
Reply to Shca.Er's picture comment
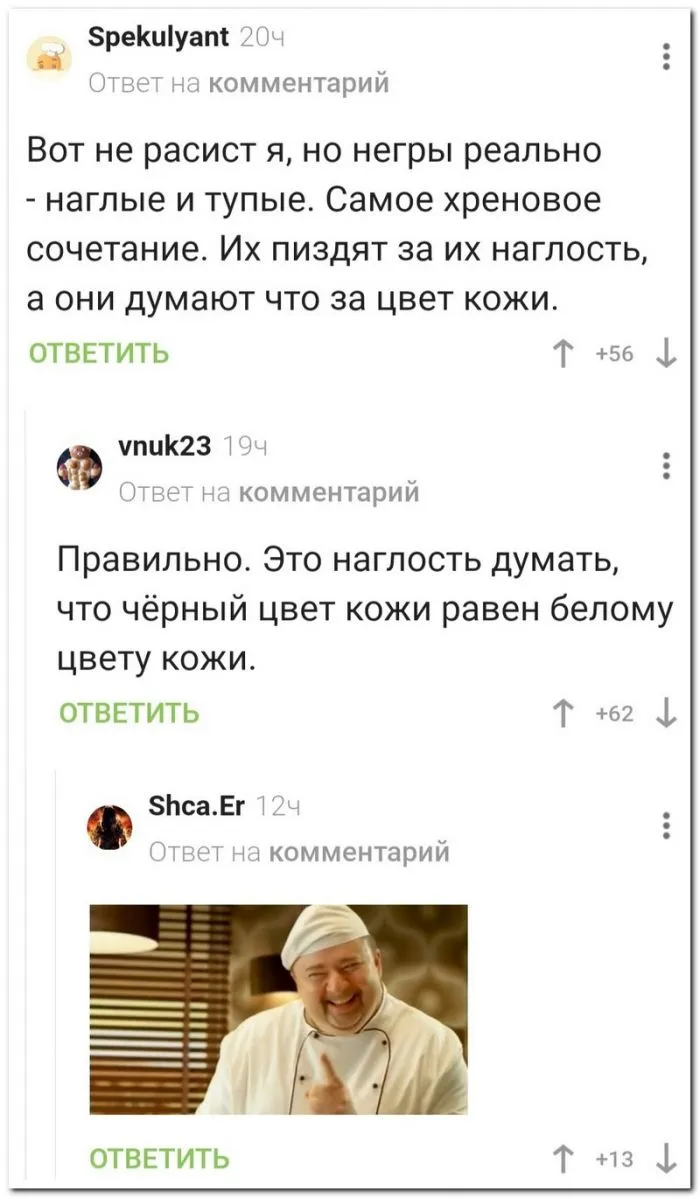click(159, 1158)
